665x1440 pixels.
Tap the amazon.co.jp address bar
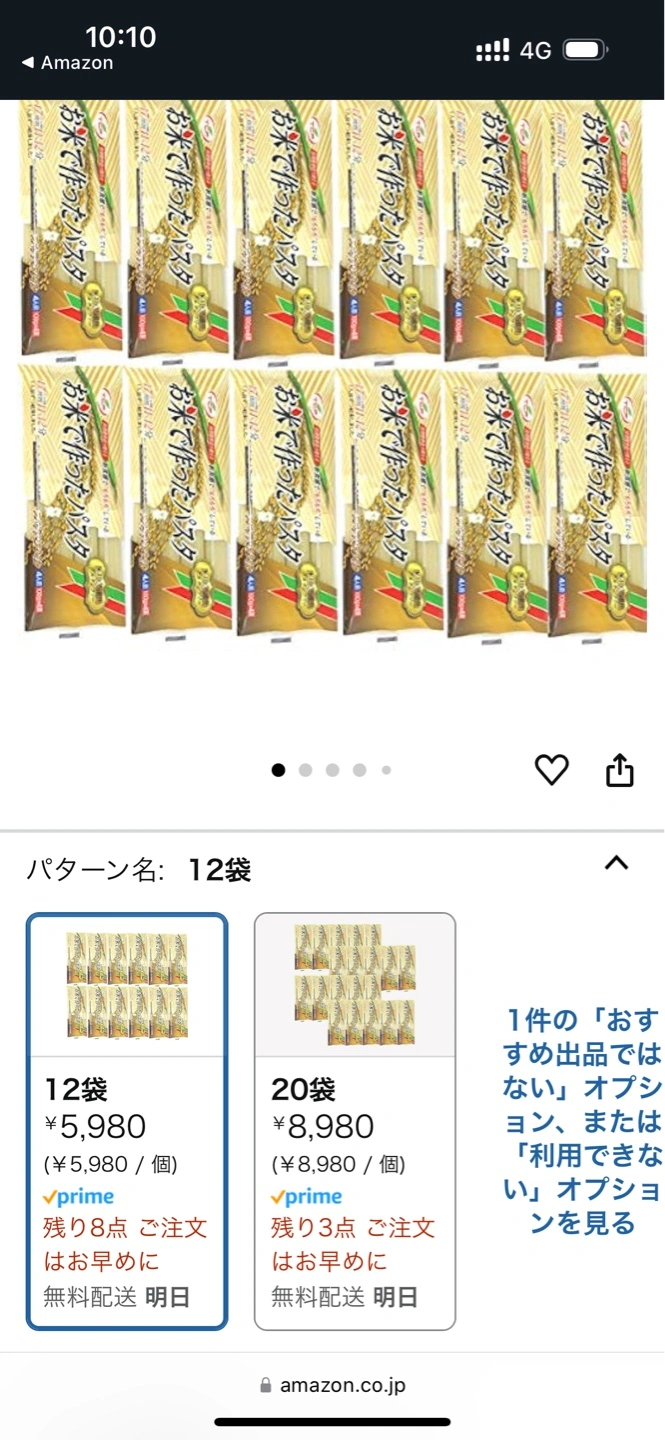click(333, 1385)
